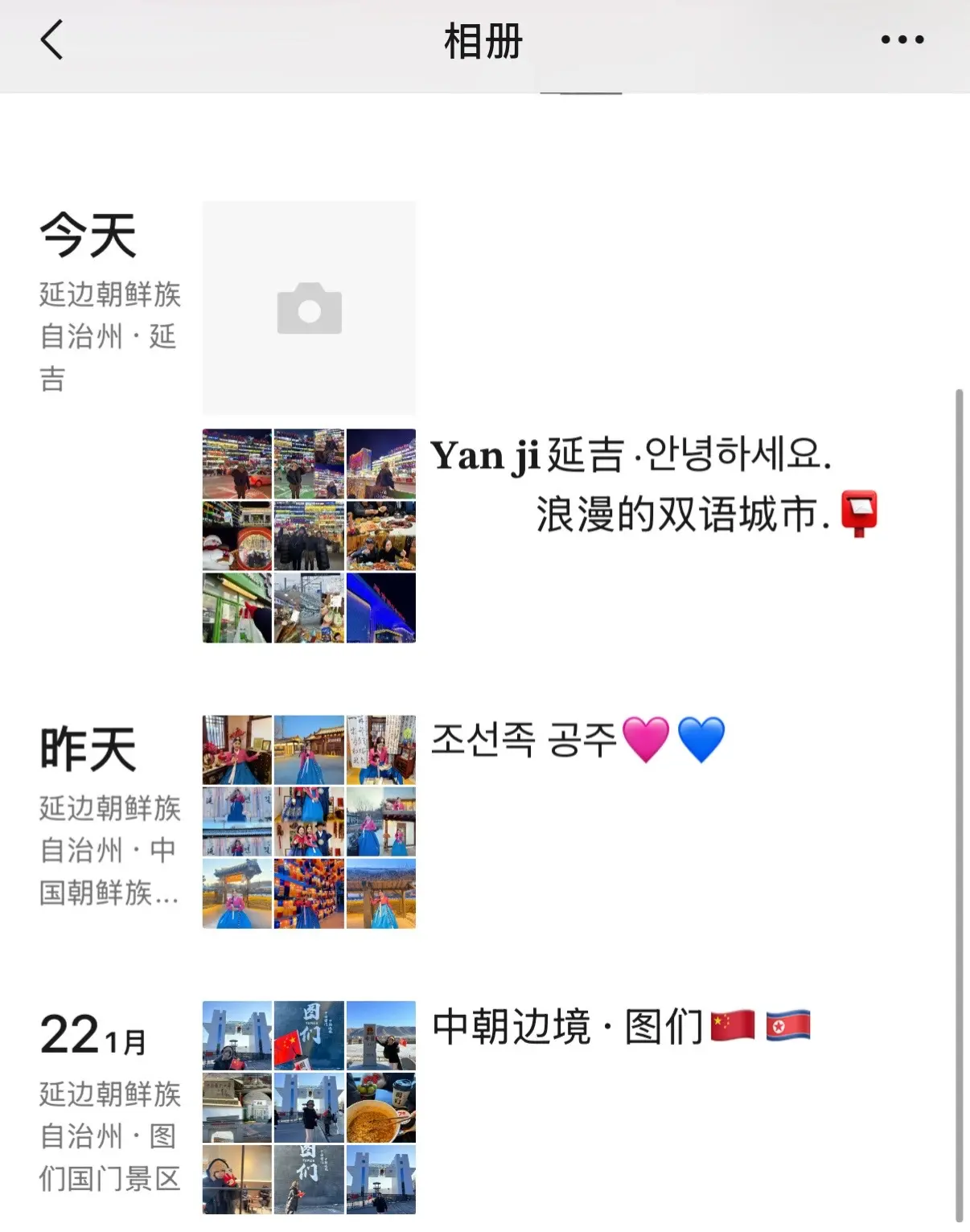
Task: Open the three-dot more options menu
Action: click(902, 39)
